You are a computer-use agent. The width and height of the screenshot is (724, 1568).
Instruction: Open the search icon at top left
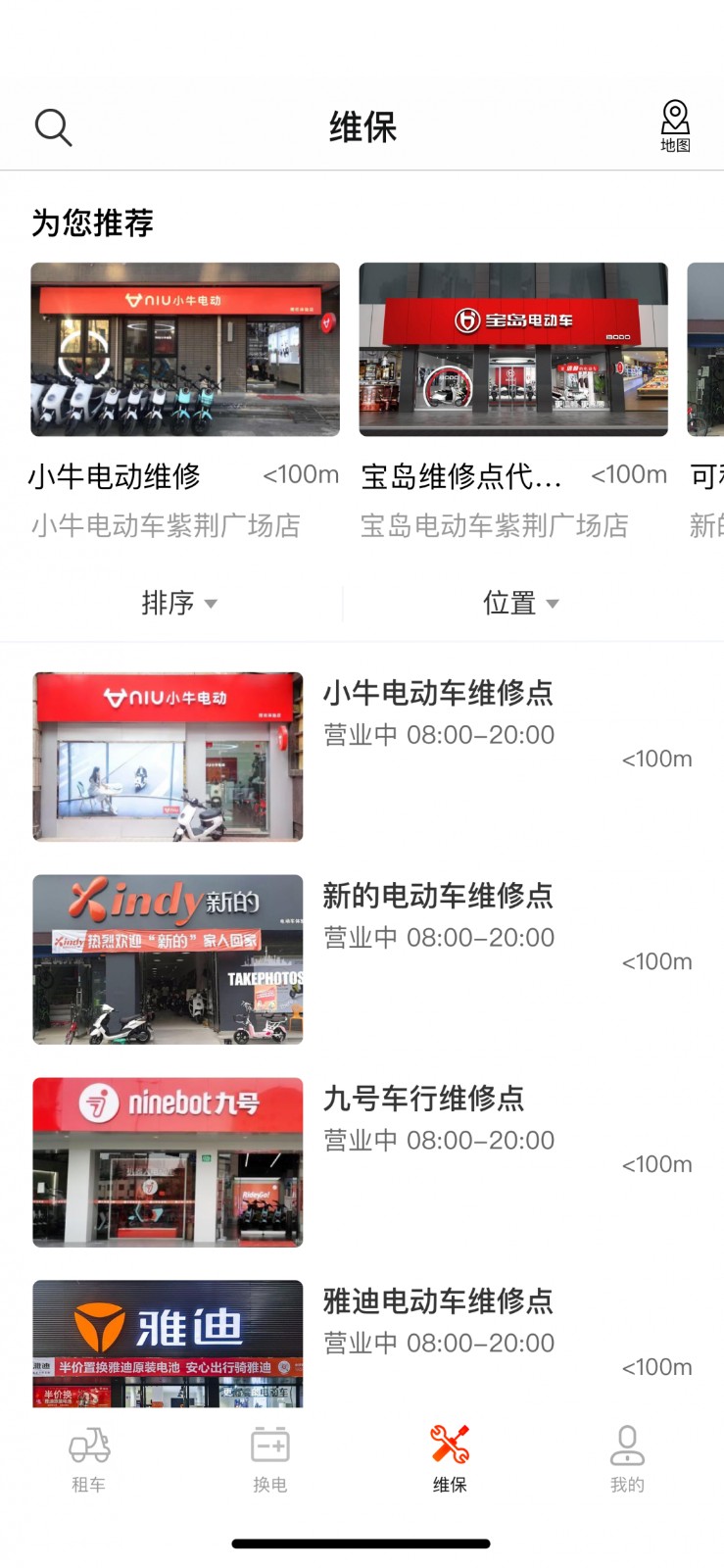(x=53, y=126)
